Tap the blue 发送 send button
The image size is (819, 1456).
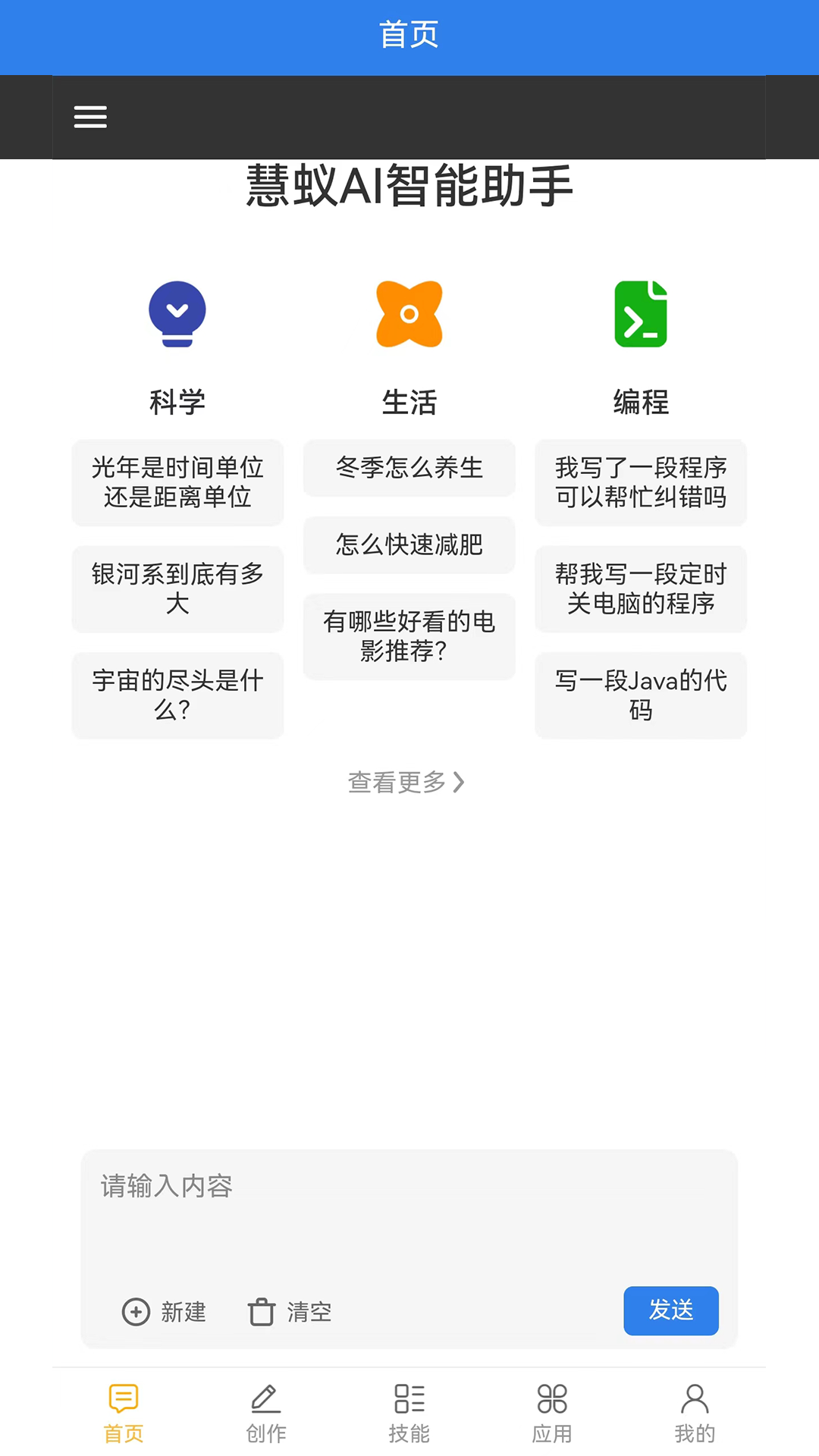point(670,1310)
